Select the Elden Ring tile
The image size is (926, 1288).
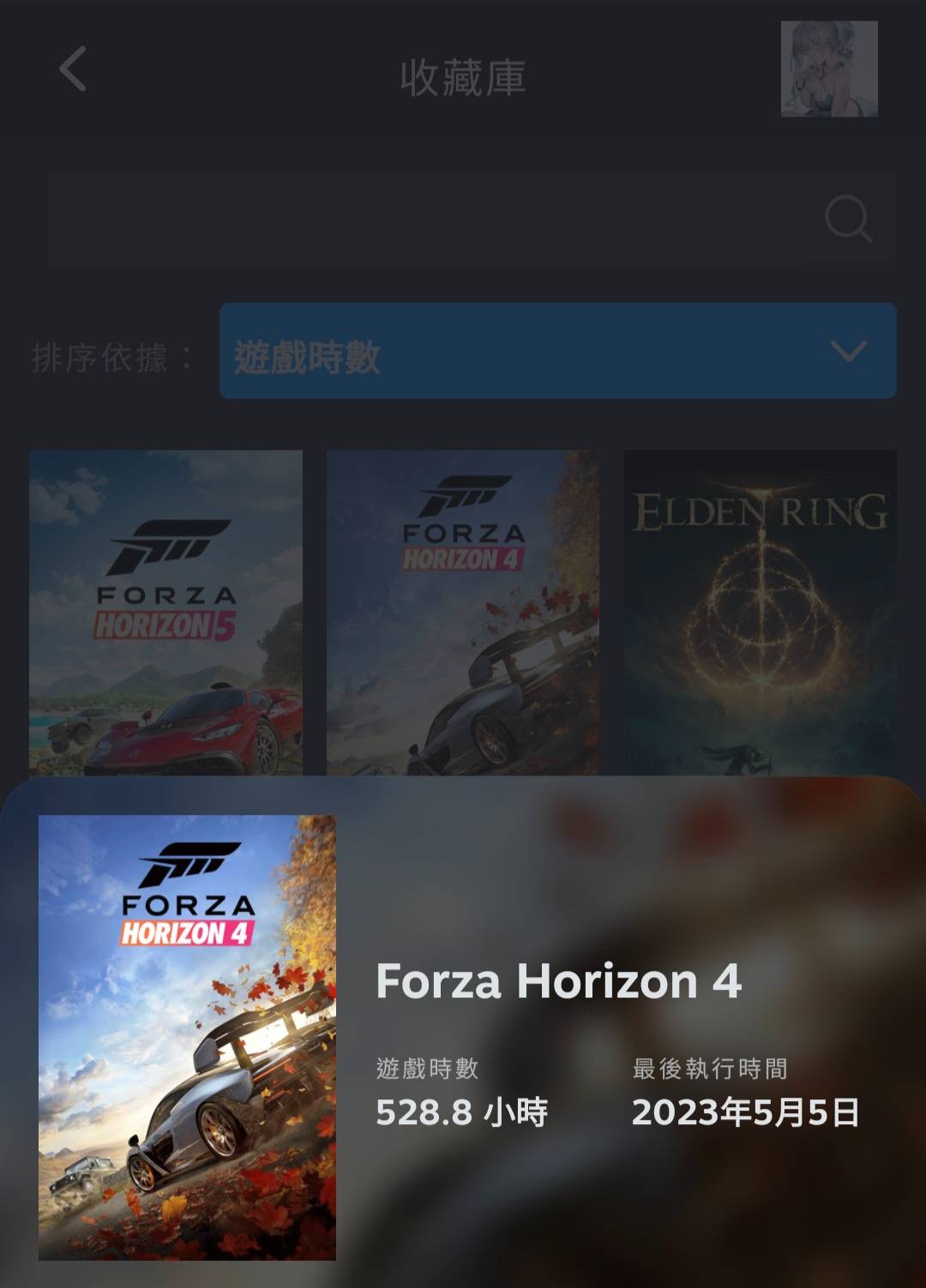point(760,612)
